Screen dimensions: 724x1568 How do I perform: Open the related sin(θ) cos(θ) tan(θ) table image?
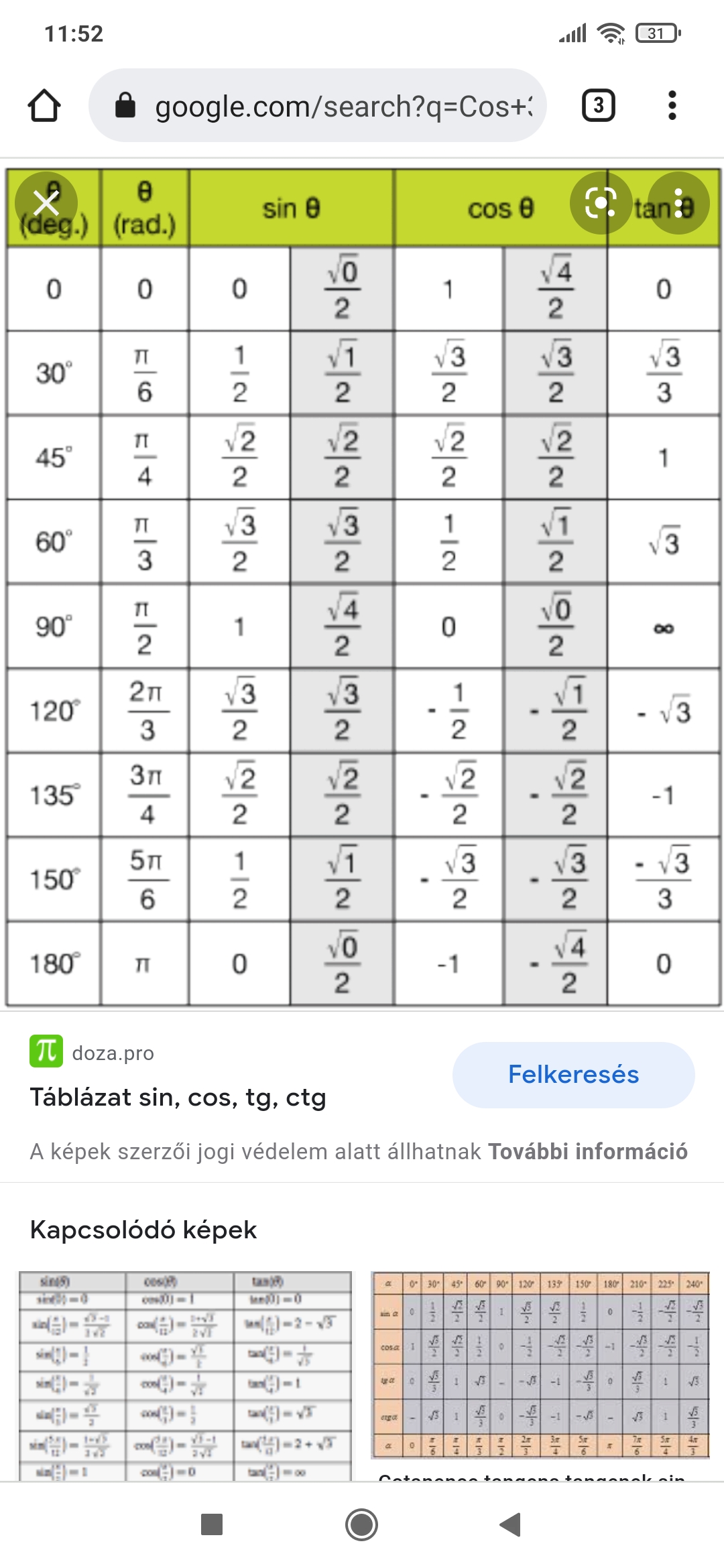[185, 1374]
